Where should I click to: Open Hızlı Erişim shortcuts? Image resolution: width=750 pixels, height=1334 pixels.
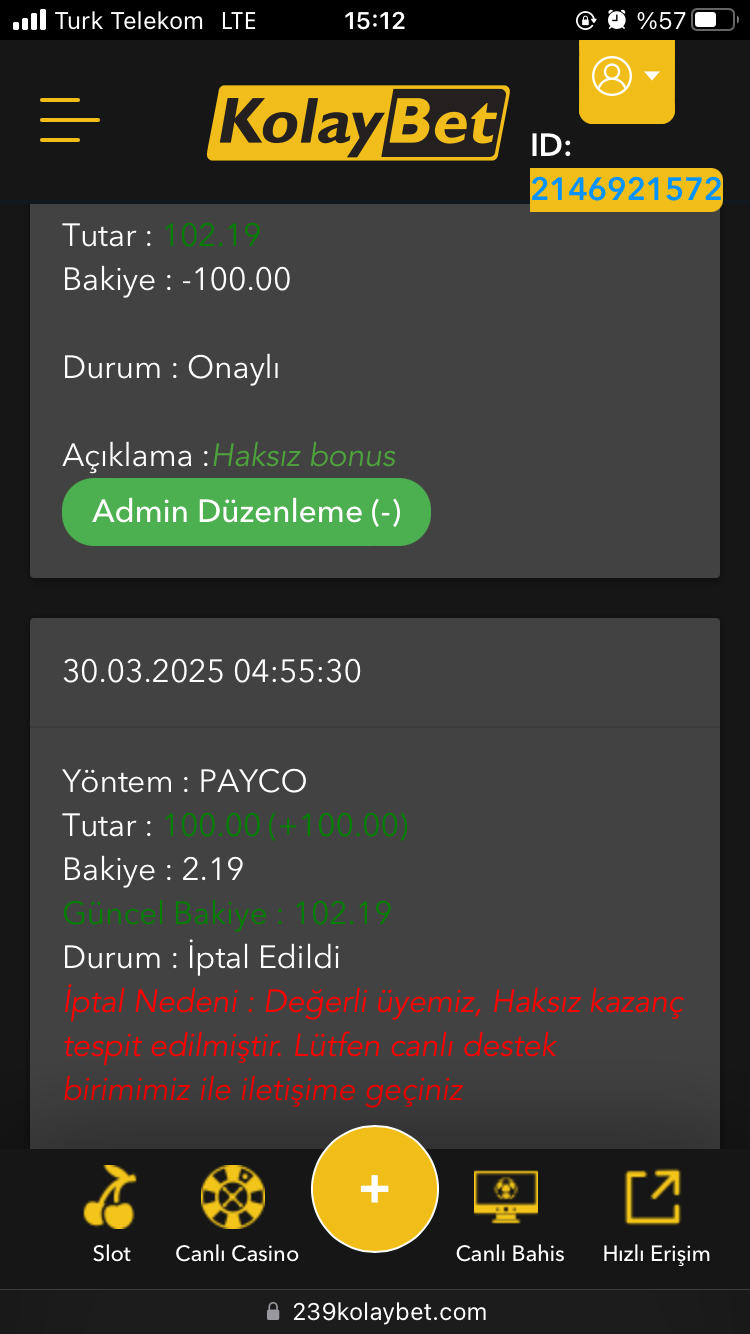[x=656, y=1215]
